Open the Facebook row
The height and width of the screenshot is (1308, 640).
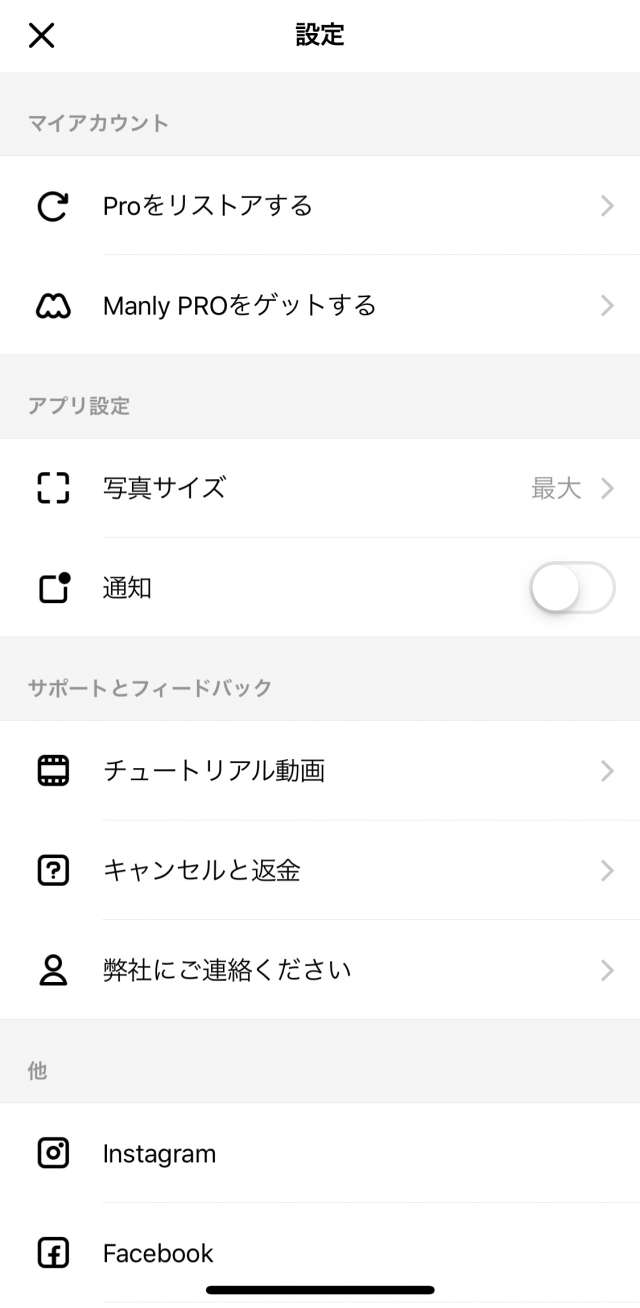pos(320,1253)
